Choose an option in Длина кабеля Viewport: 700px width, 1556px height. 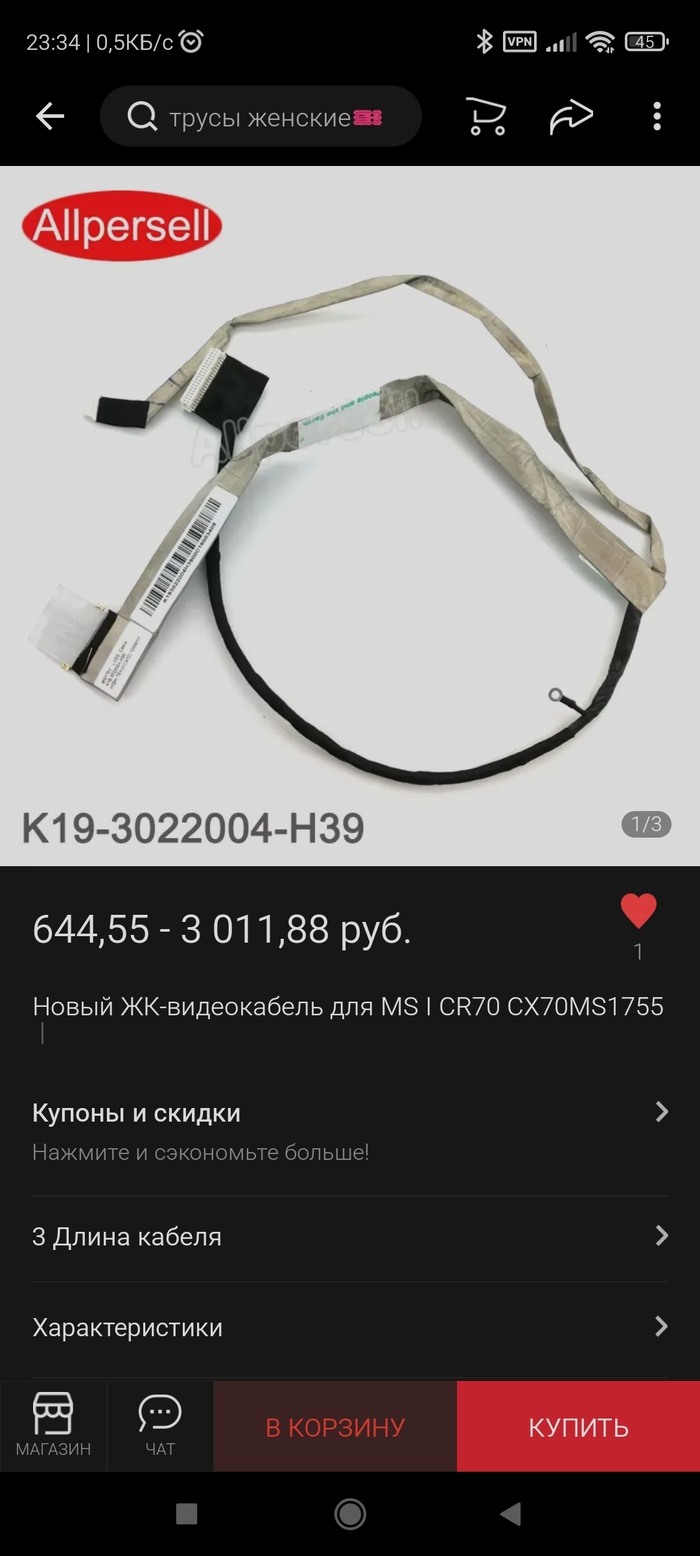pyautogui.click(x=350, y=1237)
